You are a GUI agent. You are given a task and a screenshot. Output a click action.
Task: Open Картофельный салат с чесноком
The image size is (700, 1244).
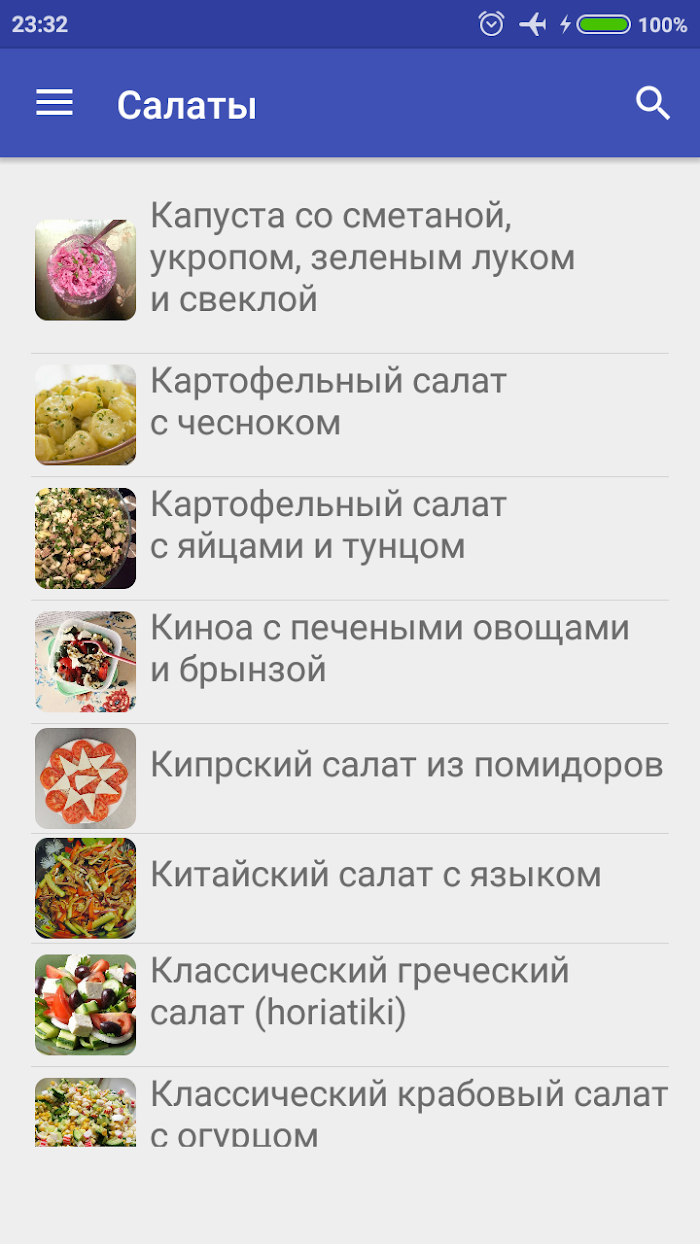tap(350, 415)
